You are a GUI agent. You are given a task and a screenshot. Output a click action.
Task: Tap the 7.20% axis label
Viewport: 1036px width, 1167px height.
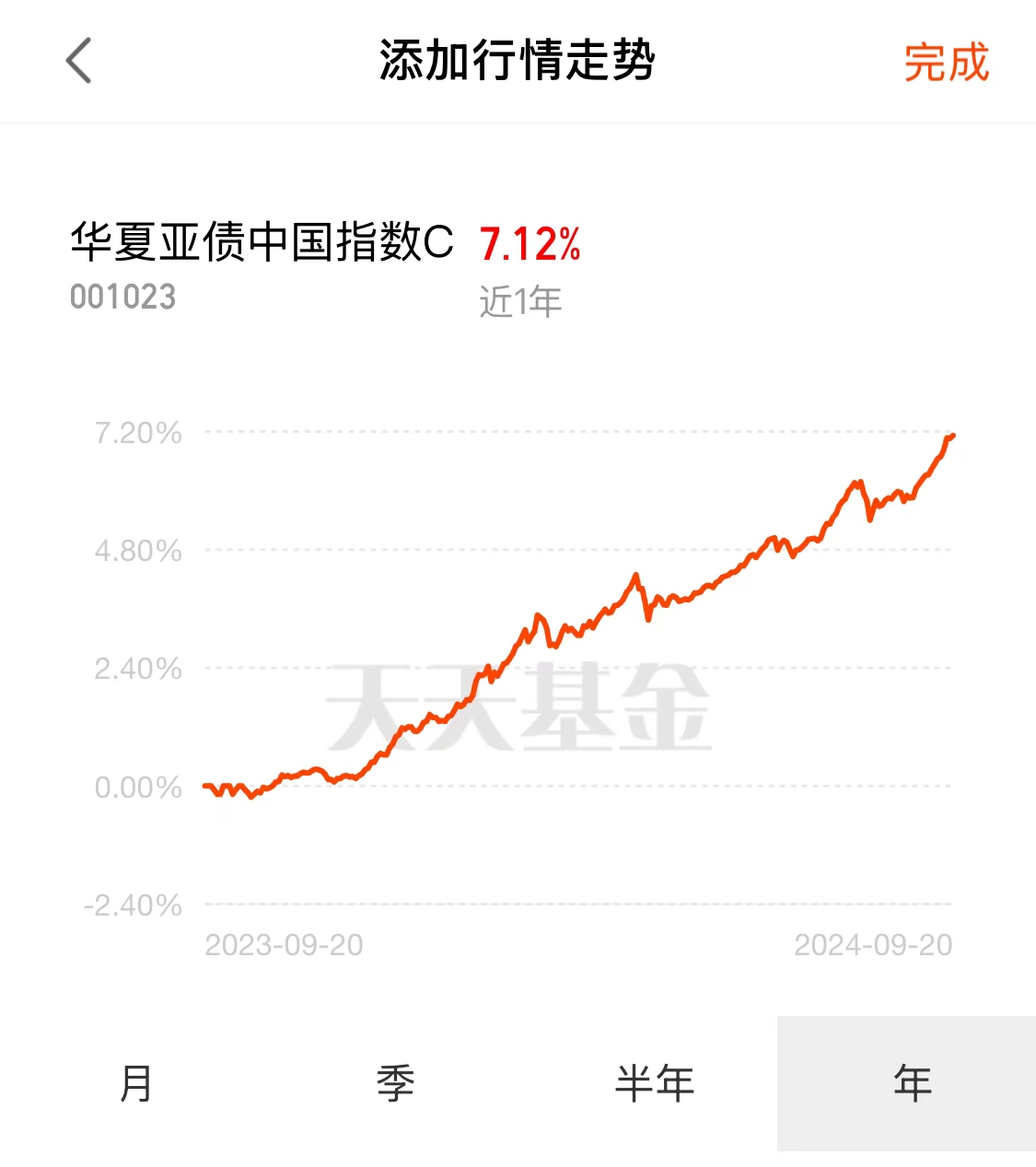136,434
